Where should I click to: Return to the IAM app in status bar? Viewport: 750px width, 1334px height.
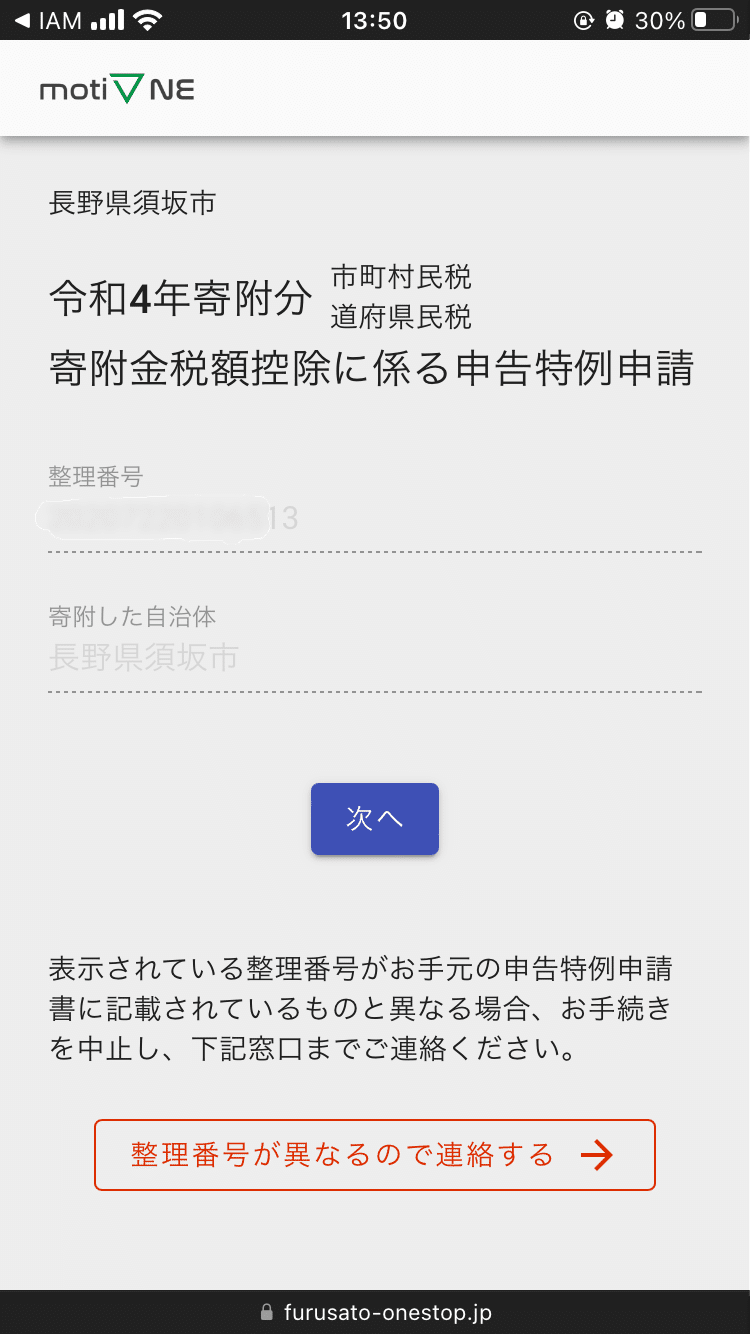click(x=49, y=20)
